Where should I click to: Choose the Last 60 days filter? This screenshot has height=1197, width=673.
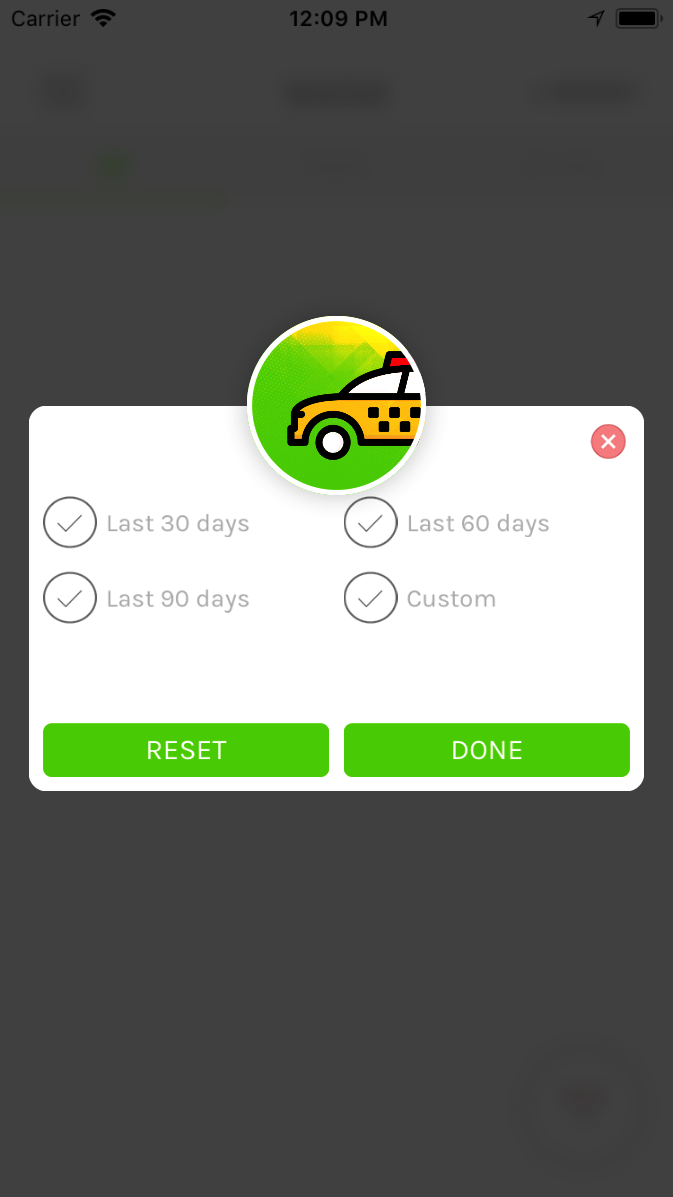click(370, 523)
